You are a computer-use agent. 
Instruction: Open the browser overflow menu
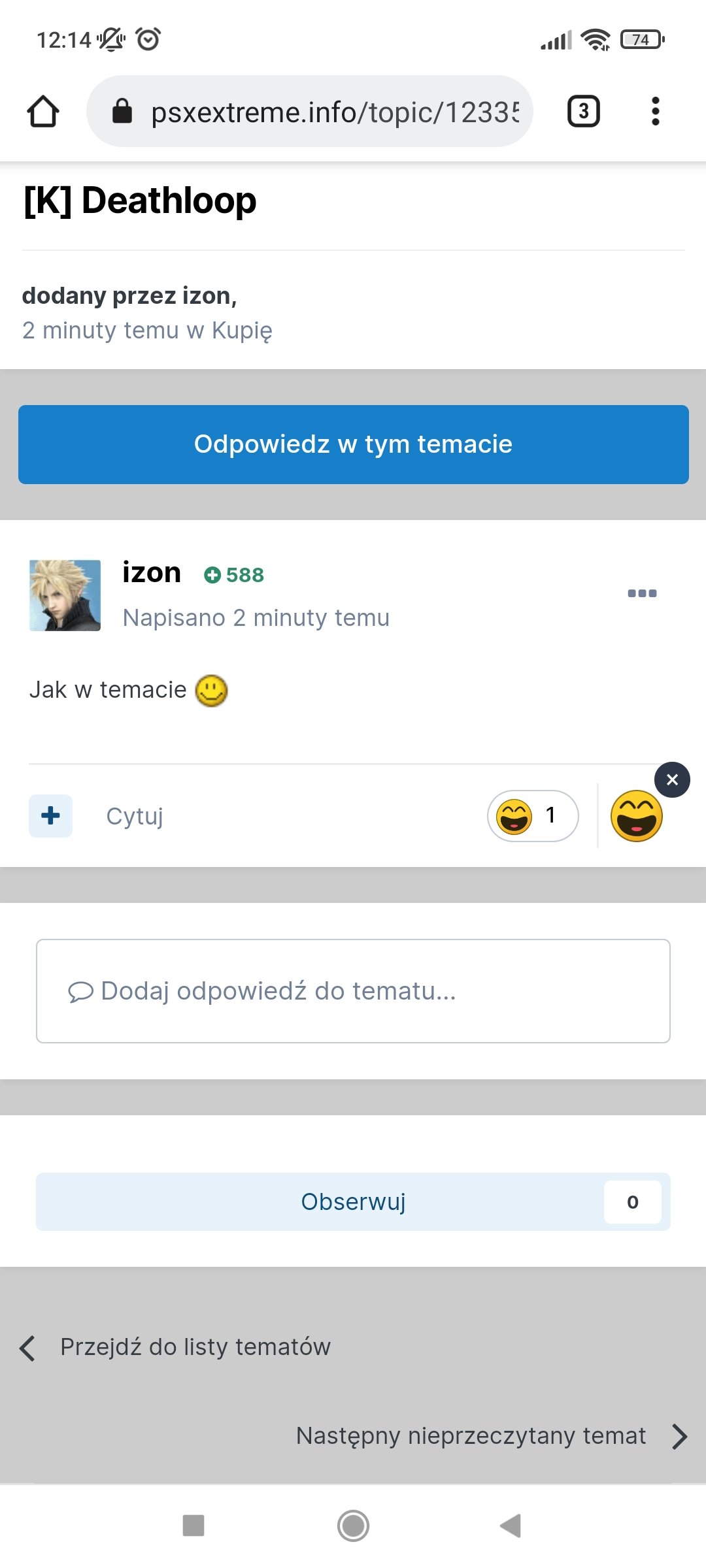(x=655, y=112)
